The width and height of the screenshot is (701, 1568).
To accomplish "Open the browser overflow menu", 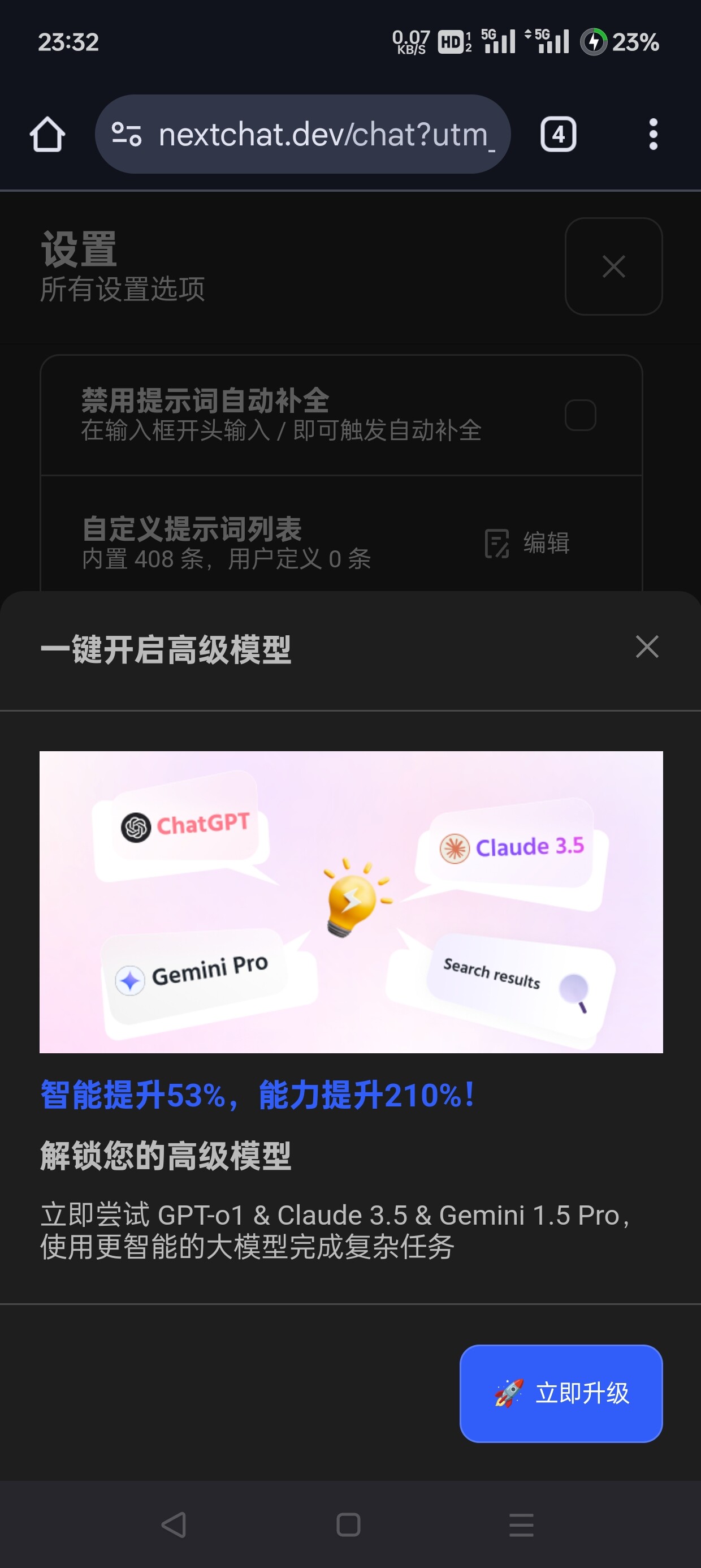I will (x=653, y=134).
